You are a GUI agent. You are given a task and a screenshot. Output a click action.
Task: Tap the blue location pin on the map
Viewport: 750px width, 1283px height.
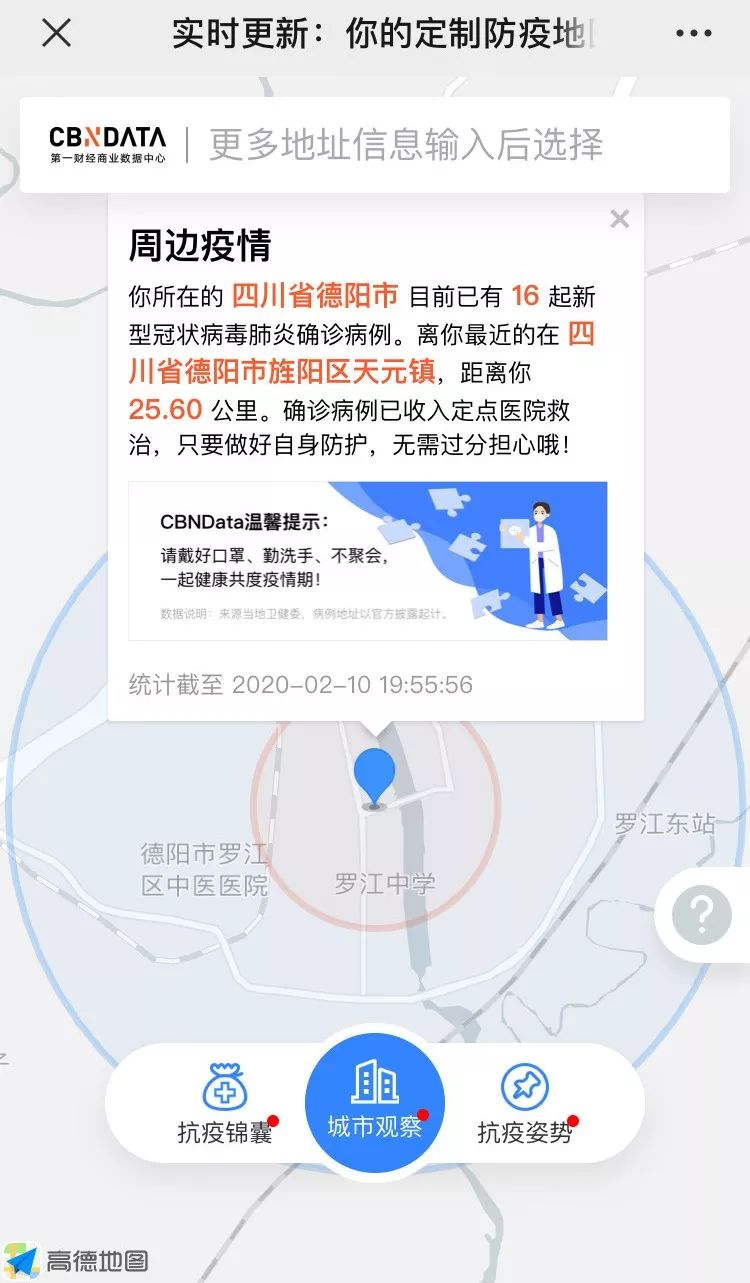point(375,776)
